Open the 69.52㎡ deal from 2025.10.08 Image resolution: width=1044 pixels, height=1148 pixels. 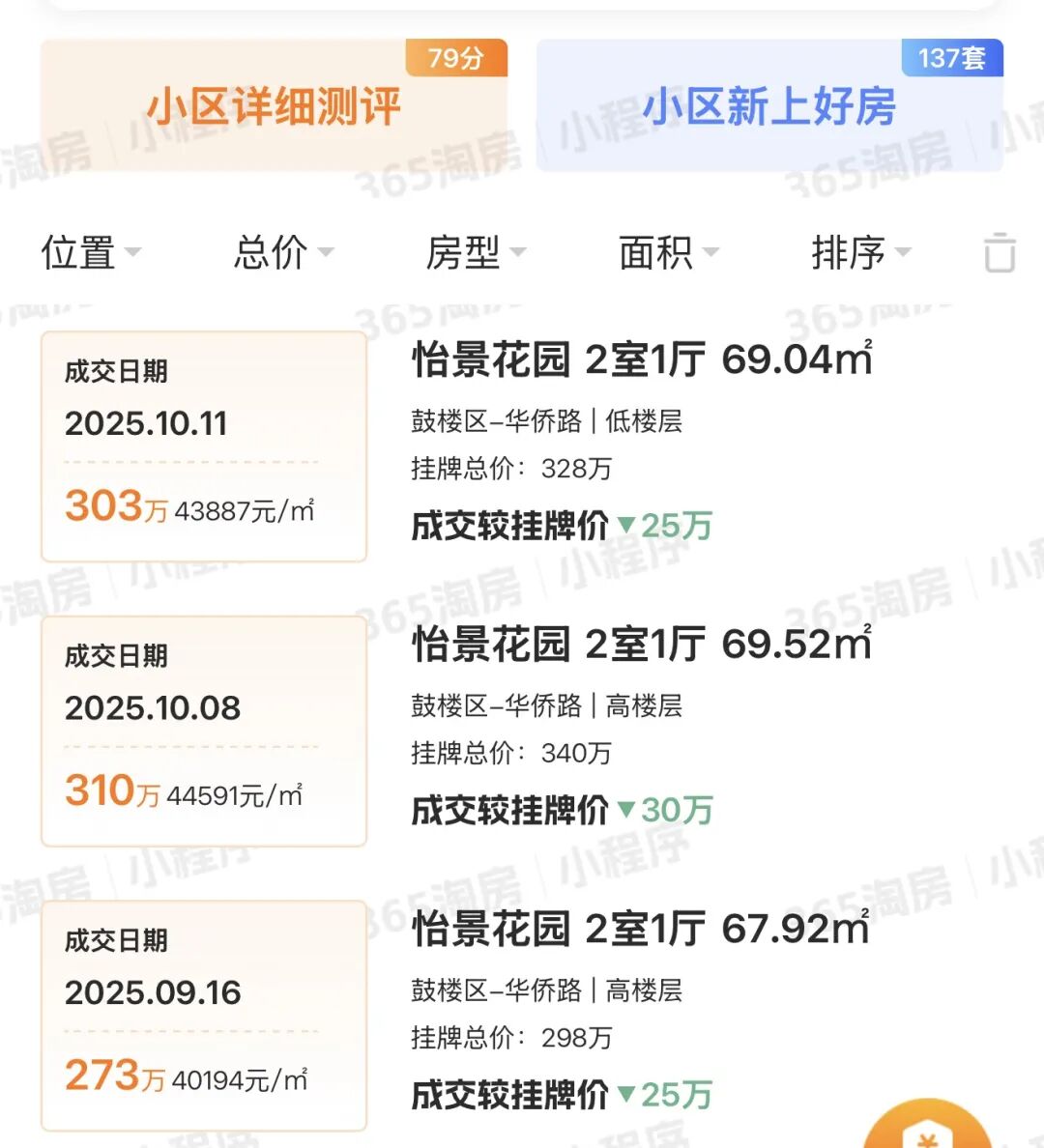point(642,645)
